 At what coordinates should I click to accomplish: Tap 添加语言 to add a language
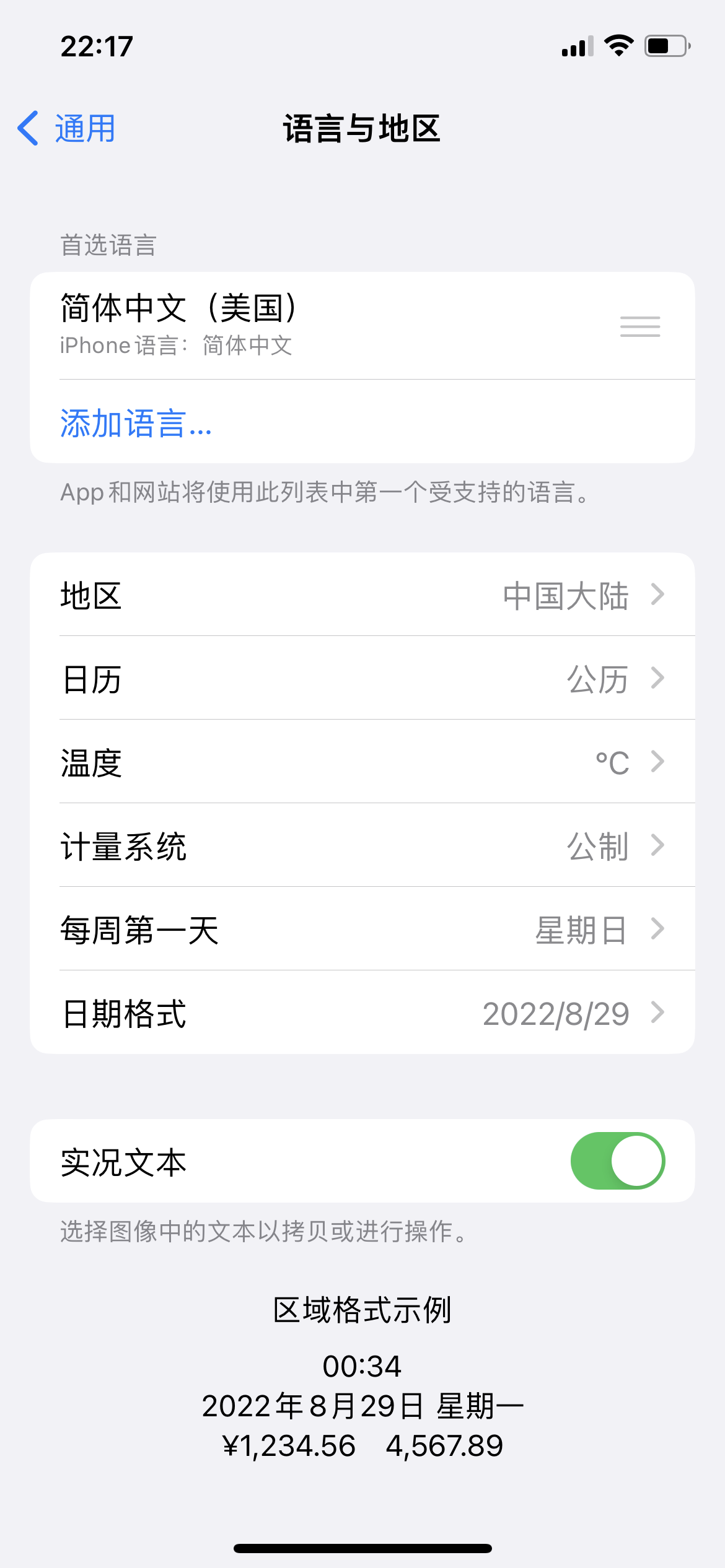click(136, 424)
